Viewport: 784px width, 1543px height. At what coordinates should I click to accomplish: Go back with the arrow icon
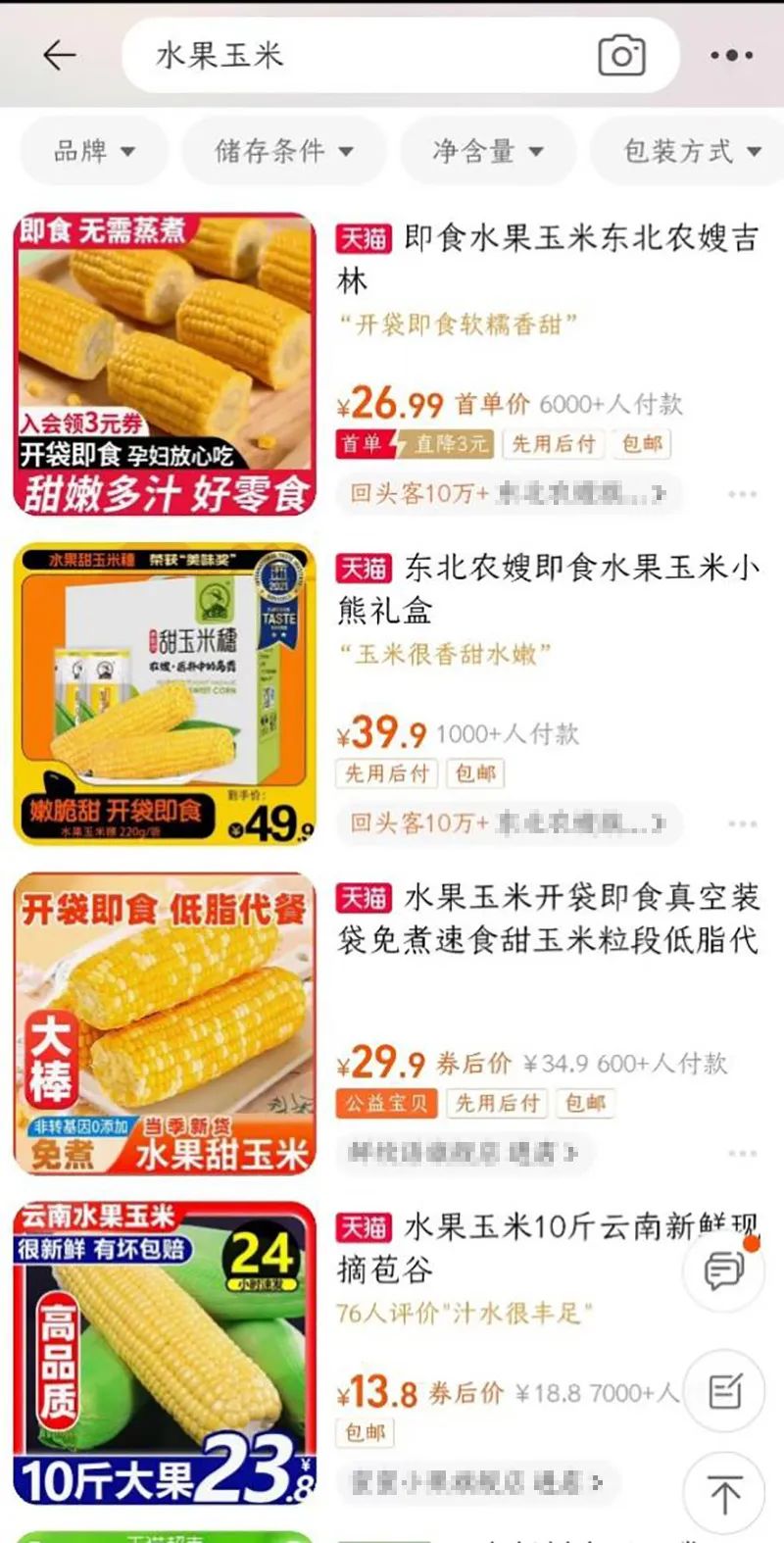(x=59, y=55)
